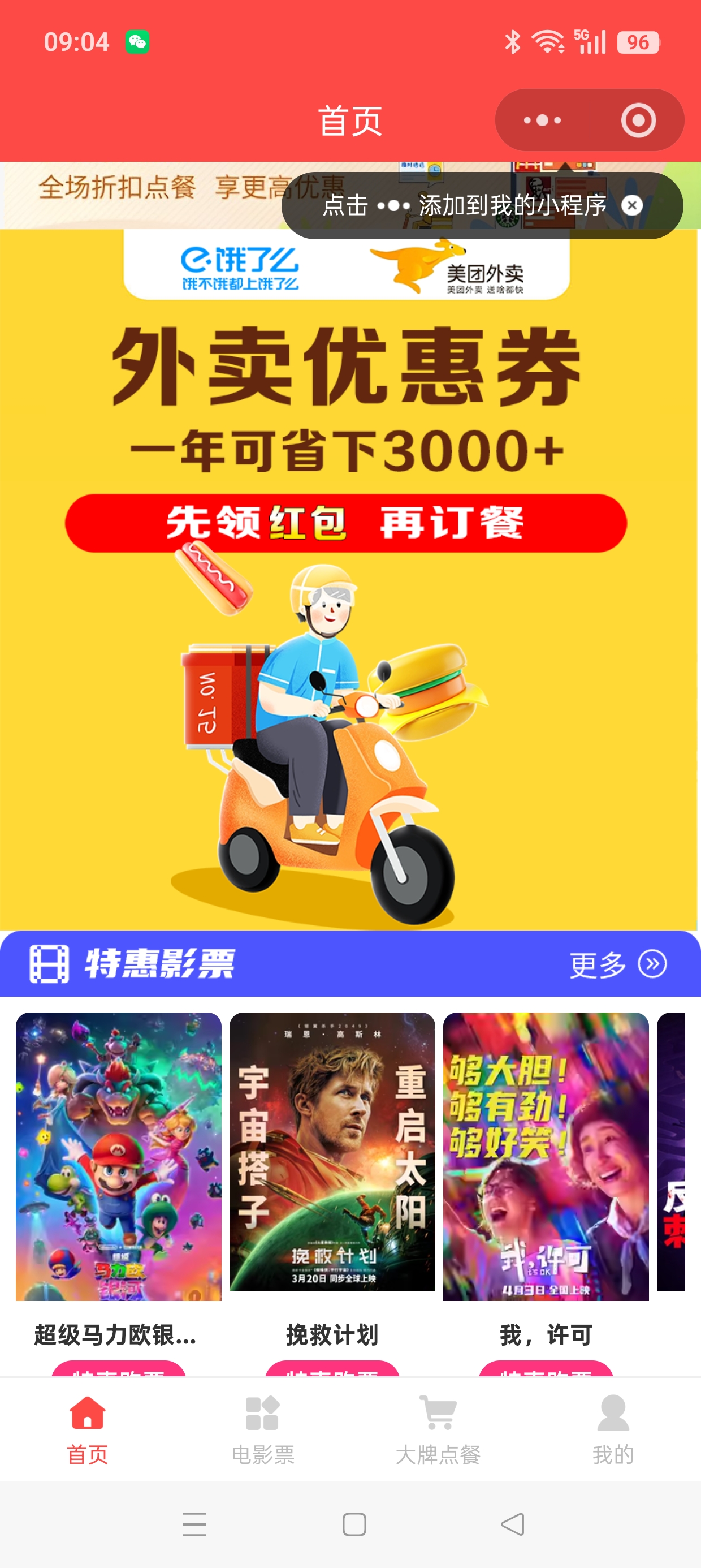Screen dimensions: 701x1568
Task: Dismiss the add-to-my-mini-programs tooltip
Action: click(632, 206)
